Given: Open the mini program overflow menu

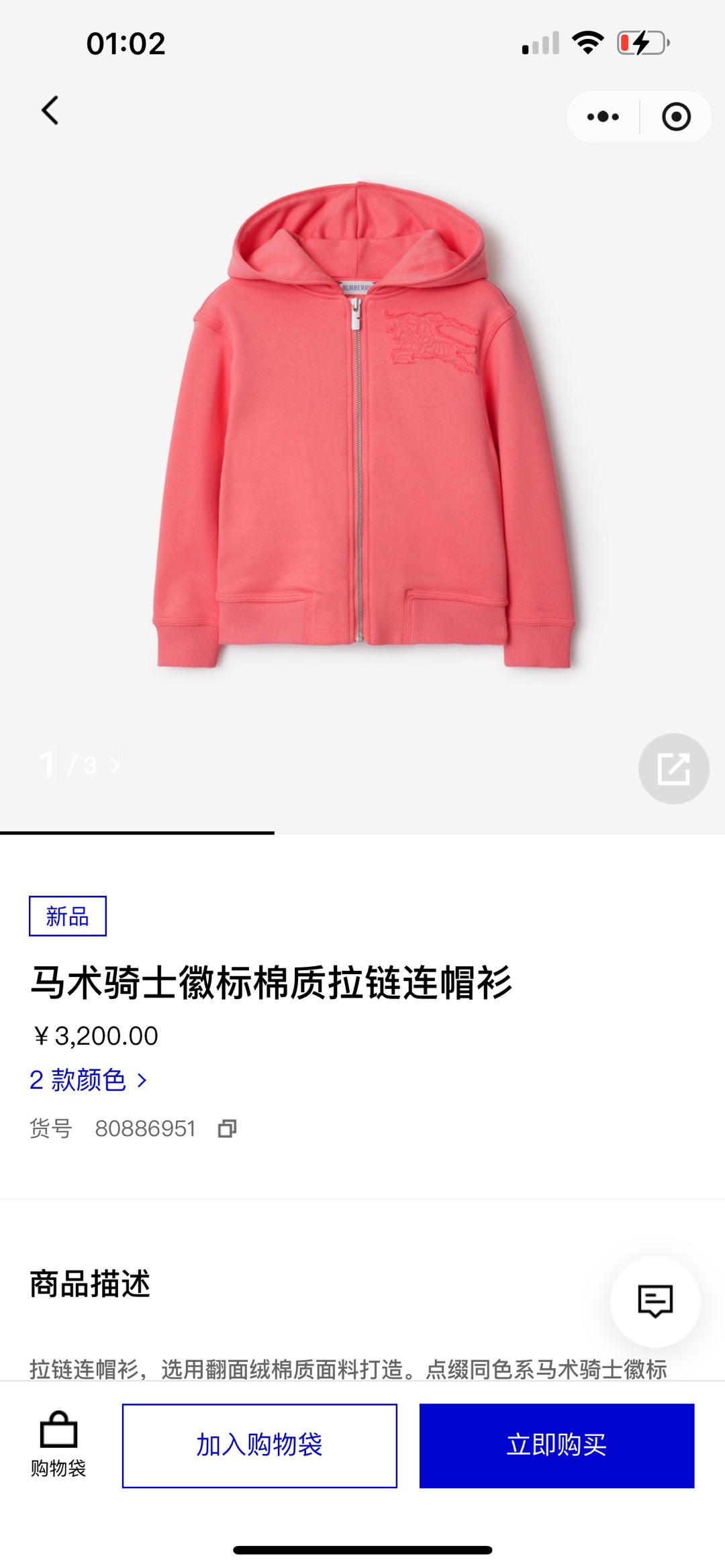Looking at the screenshot, I should (x=602, y=117).
